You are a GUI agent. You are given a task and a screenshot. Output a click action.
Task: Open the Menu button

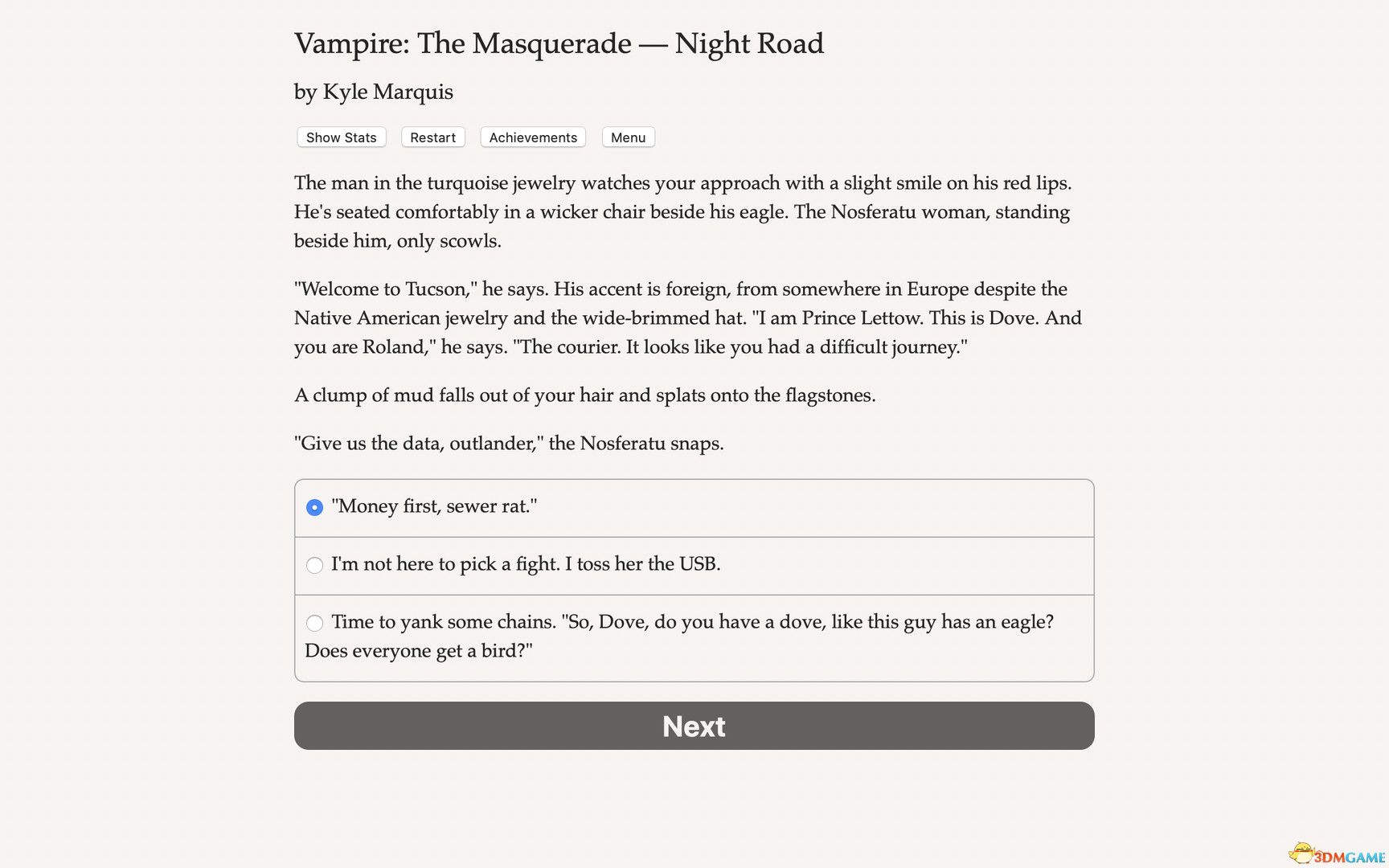pyautogui.click(x=628, y=137)
